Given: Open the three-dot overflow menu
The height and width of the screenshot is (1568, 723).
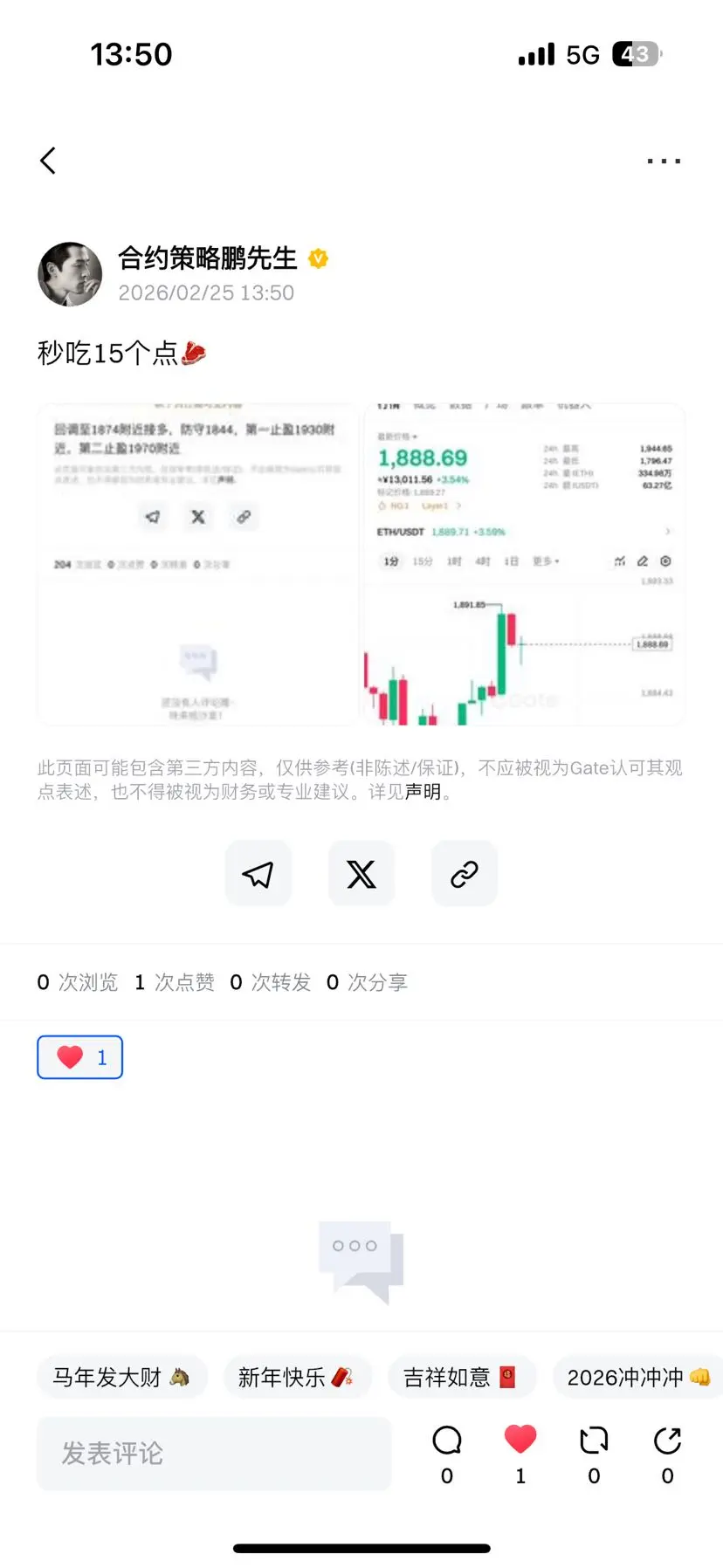Looking at the screenshot, I should click(664, 162).
